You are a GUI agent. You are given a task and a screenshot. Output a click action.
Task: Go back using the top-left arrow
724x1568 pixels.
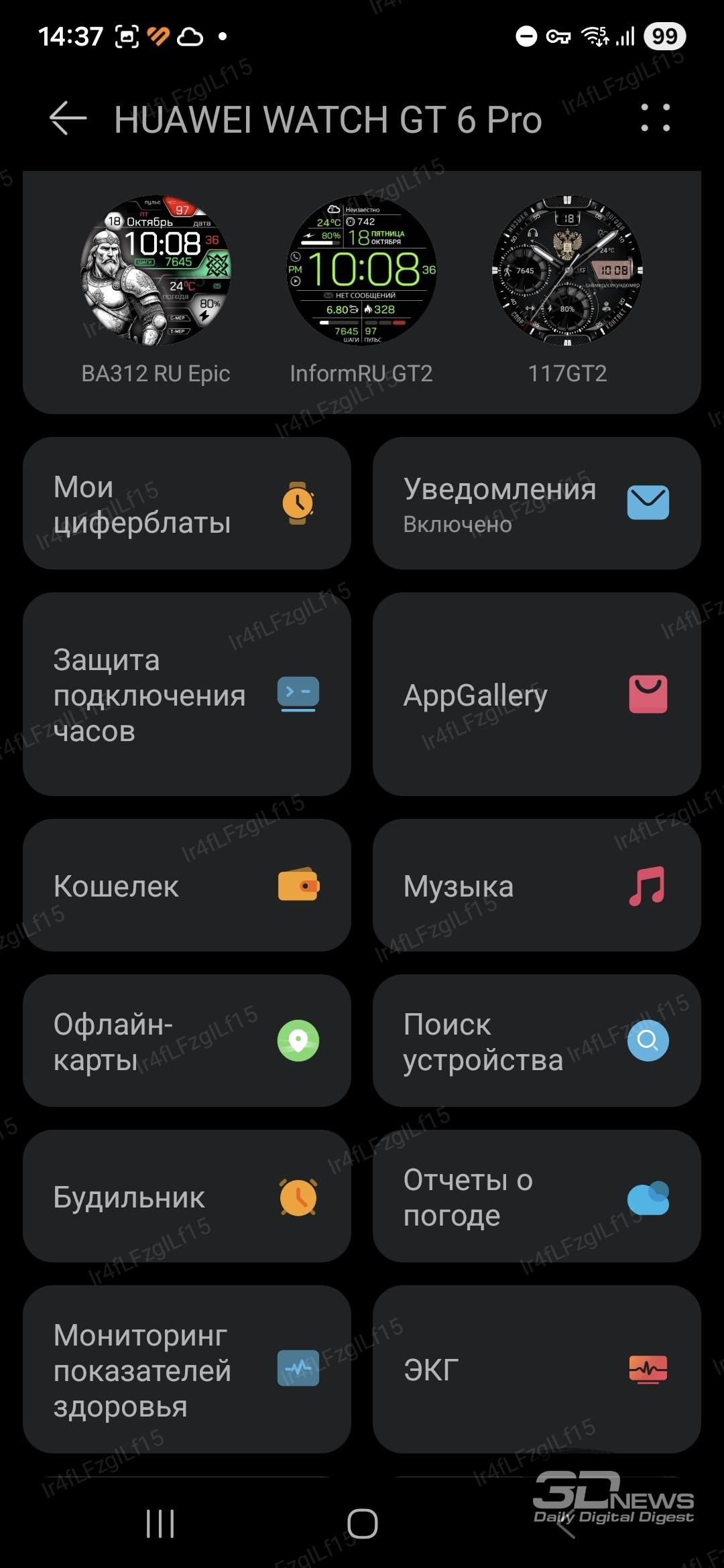point(68,119)
